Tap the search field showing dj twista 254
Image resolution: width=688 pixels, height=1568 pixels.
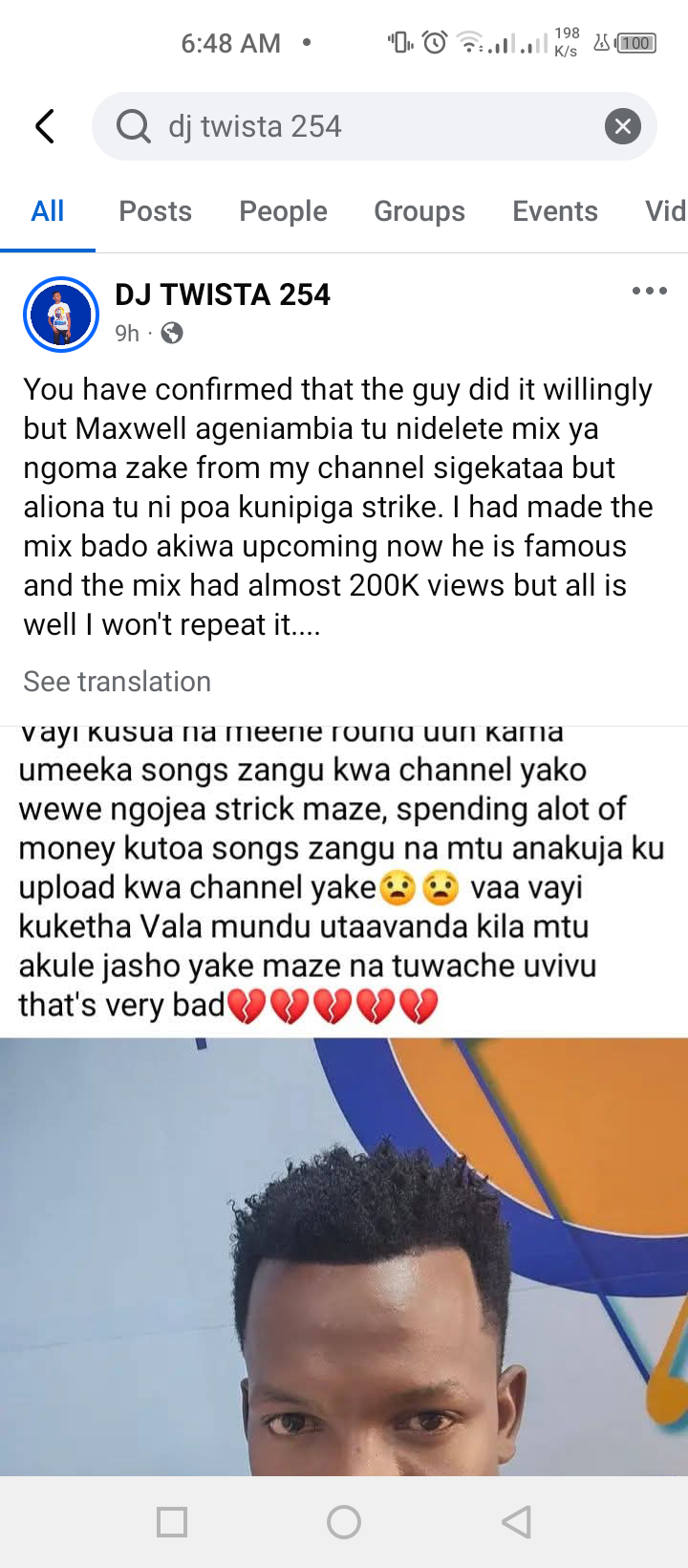point(363,126)
